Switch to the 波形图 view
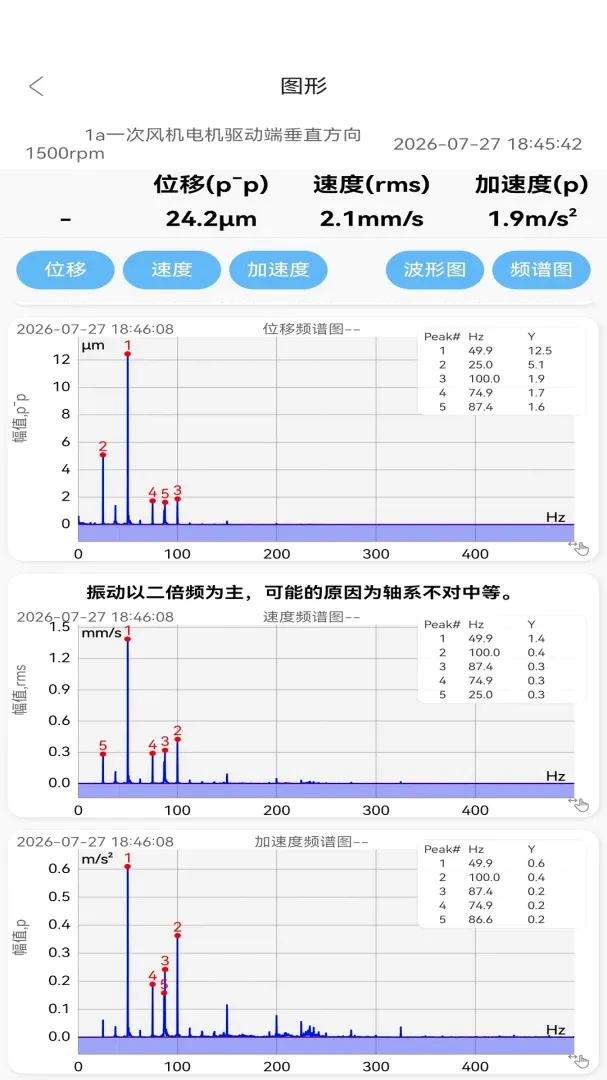Image resolution: width=607 pixels, height=1080 pixels. tap(435, 269)
